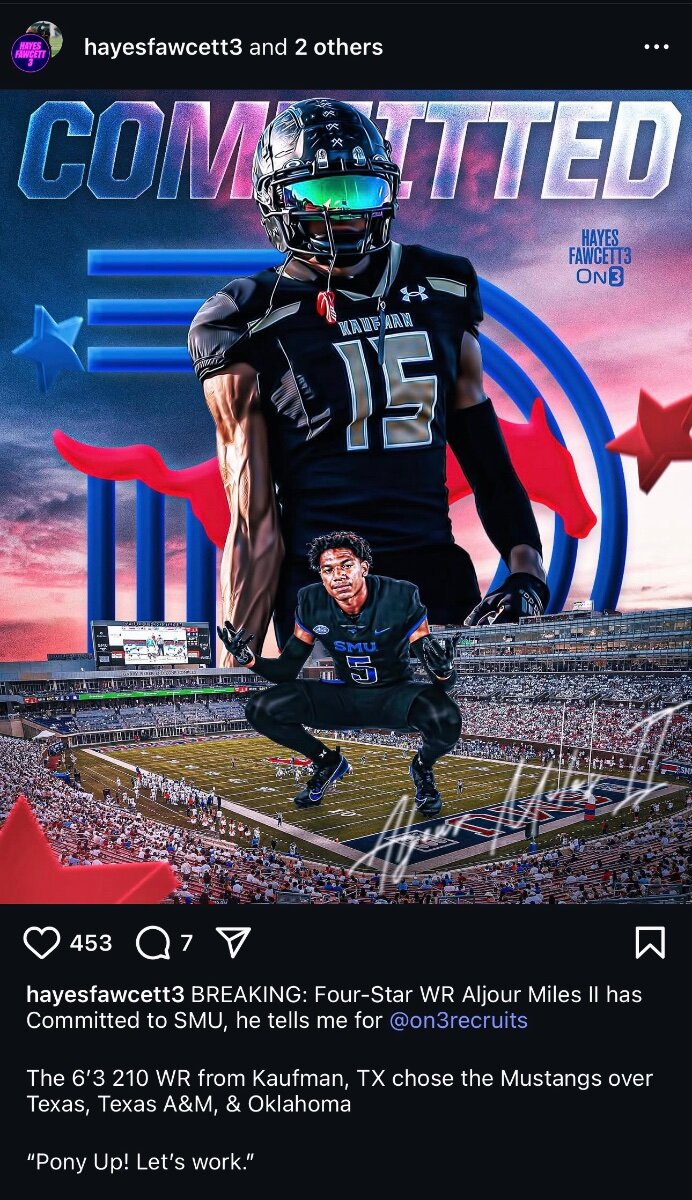The height and width of the screenshot is (1200, 692).
Task: View the 2 other collaborators
Action: tap(338, 47)
